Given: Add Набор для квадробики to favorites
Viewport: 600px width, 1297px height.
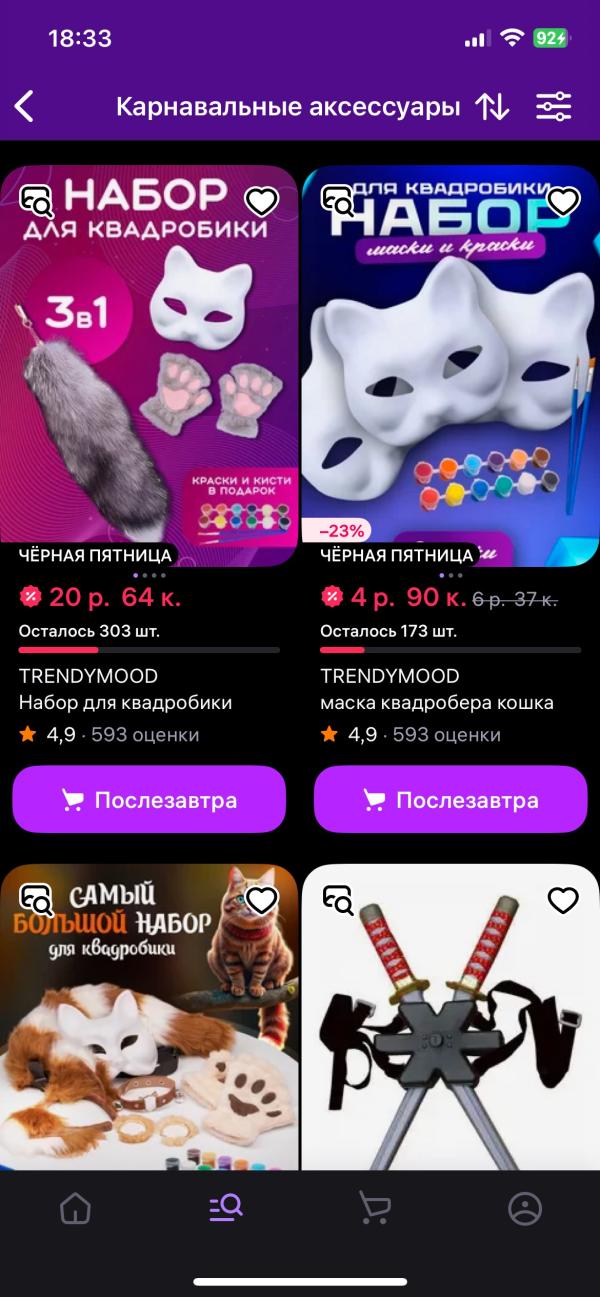Looking at the screenshot, I should click(x=261, y=202).
